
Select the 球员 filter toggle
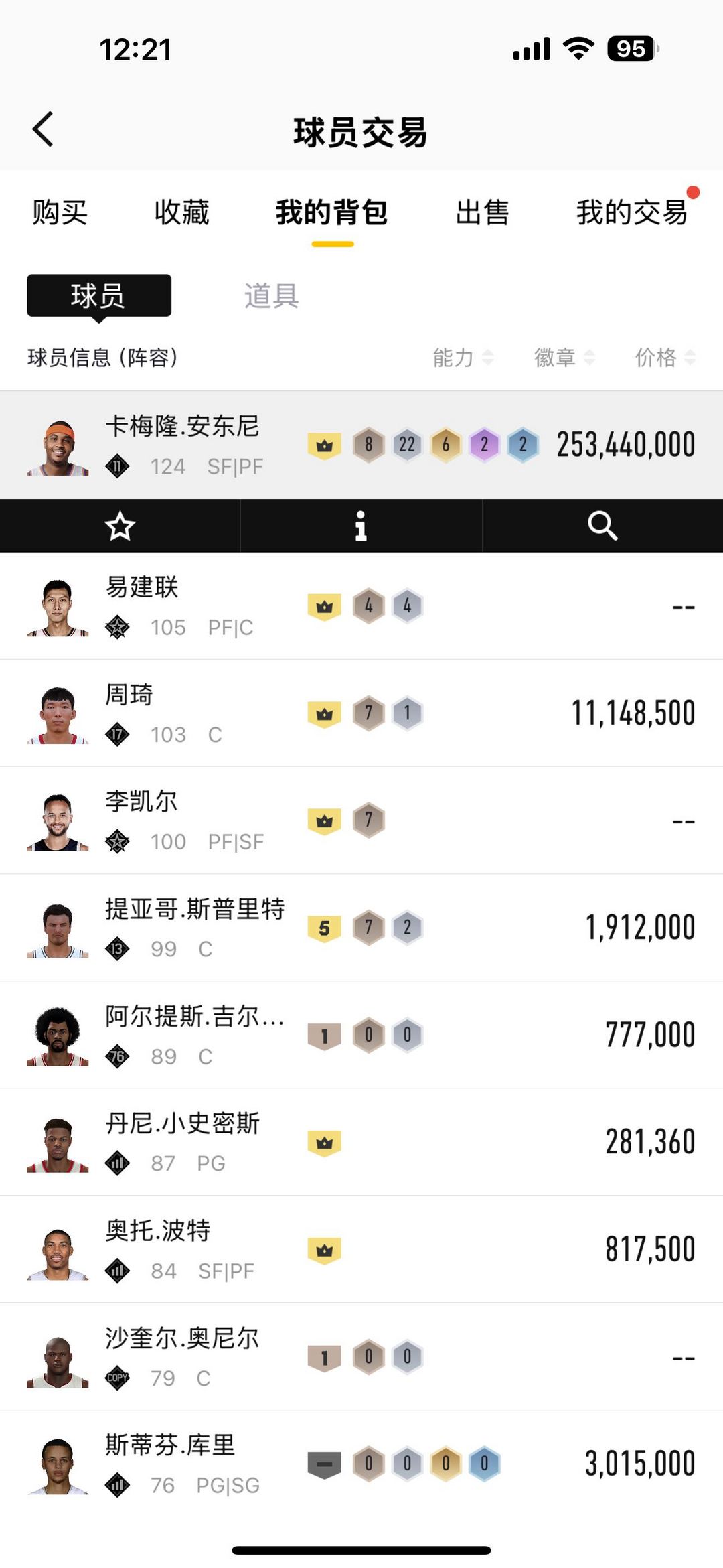click(98, 295)
